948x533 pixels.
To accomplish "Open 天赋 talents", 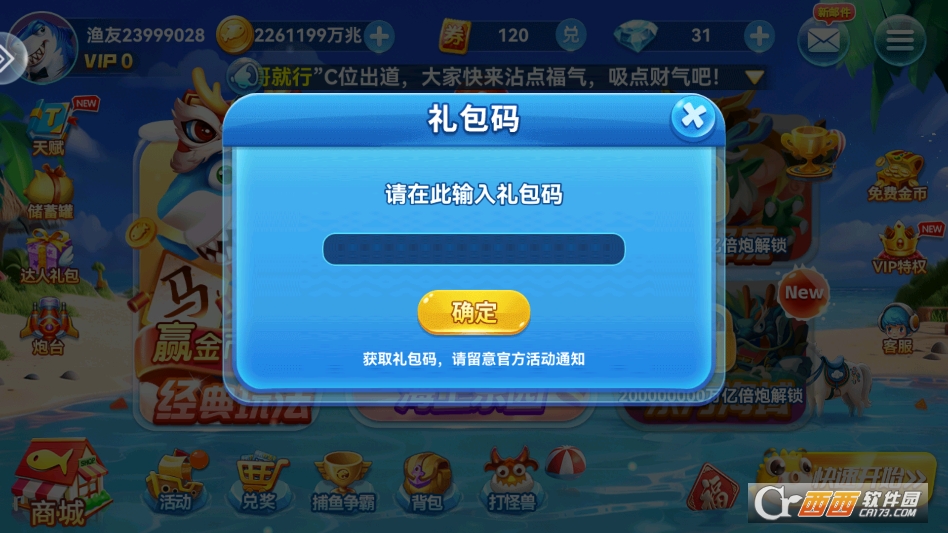I will (48, 127).
